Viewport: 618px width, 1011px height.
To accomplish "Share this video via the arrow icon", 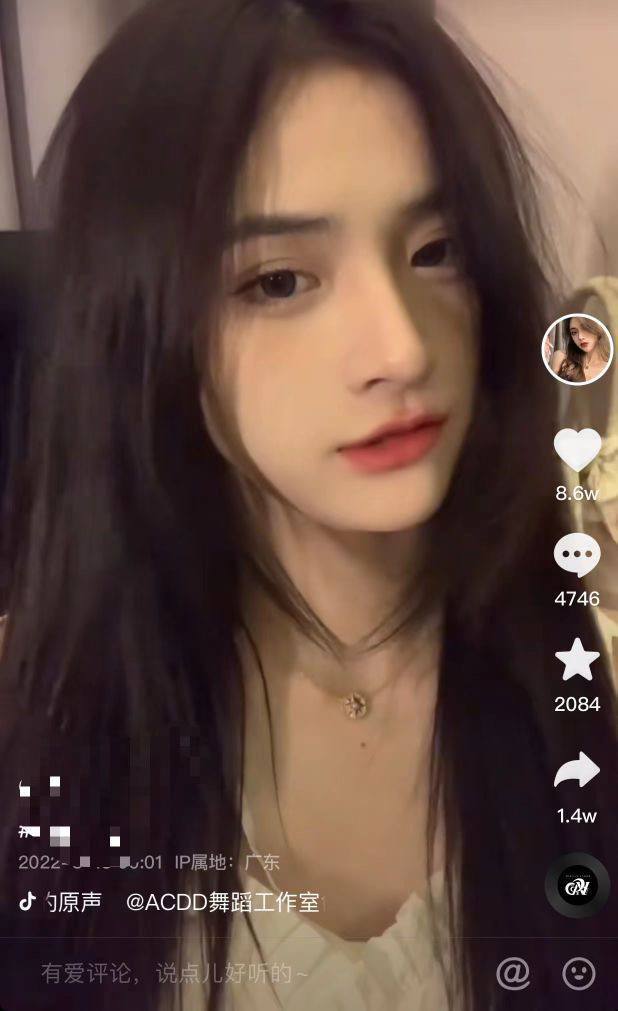I will click(577, 770).
